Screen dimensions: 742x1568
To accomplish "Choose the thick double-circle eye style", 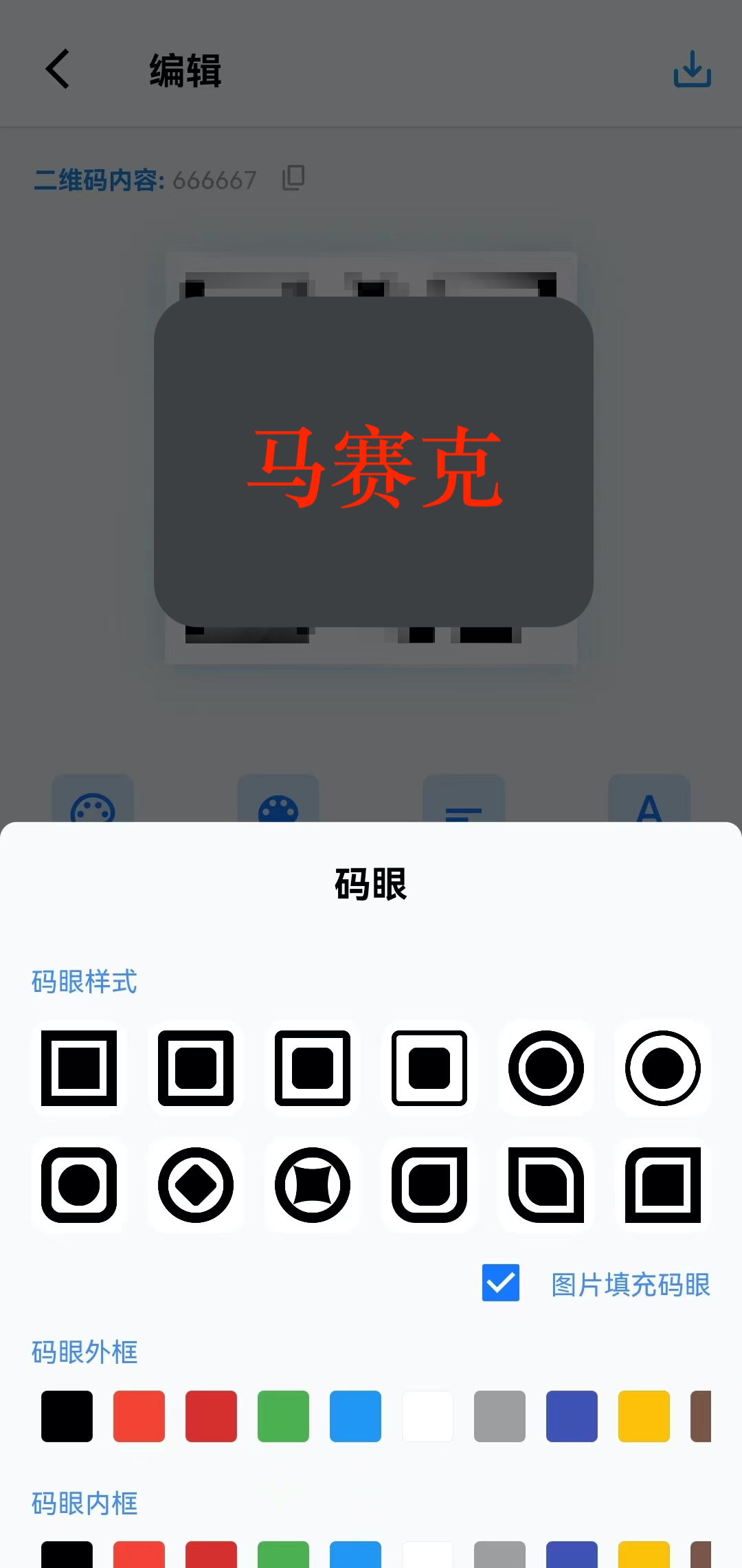I will (x=546, y=1068).
